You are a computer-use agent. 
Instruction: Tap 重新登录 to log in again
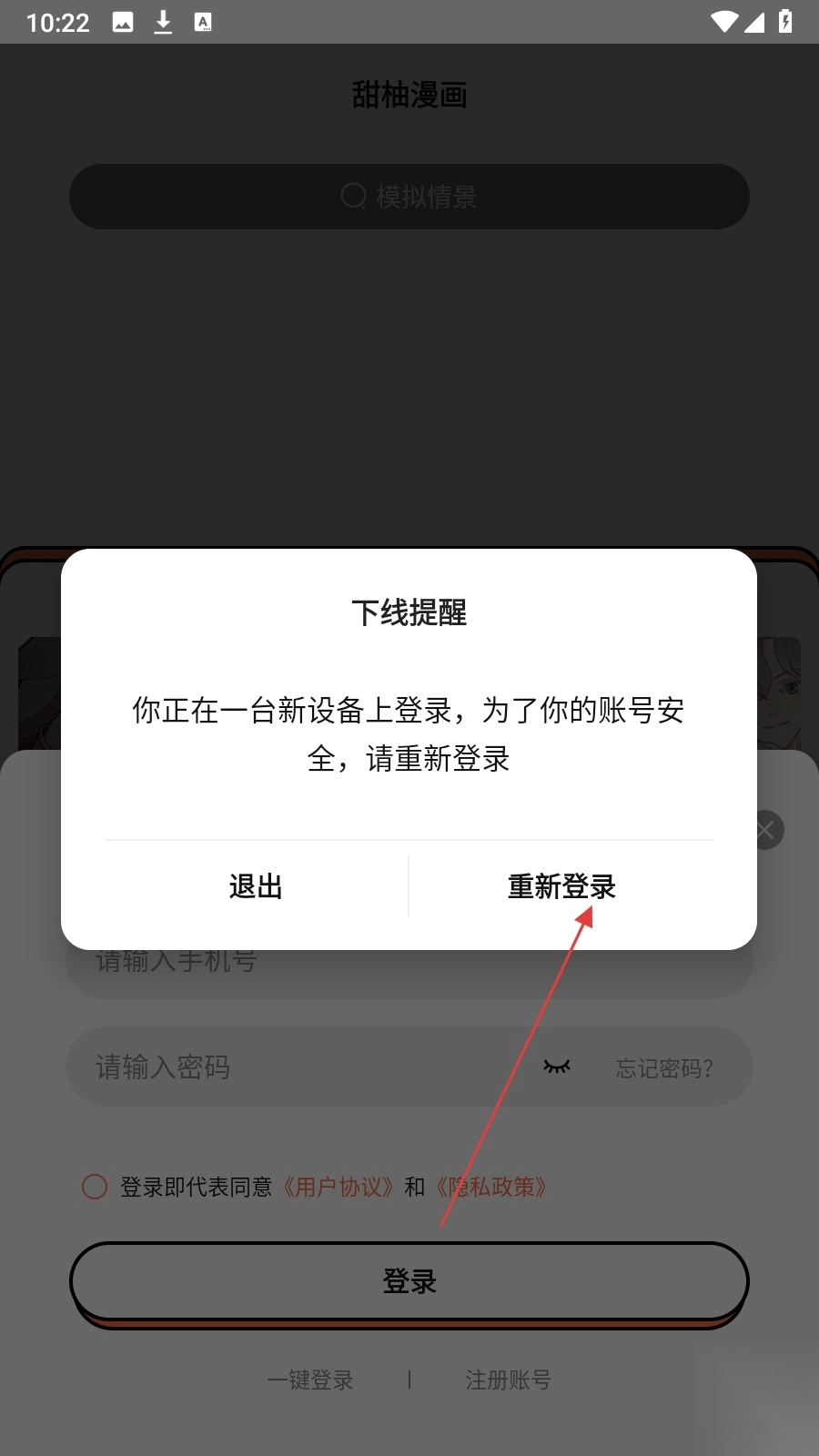pyautogui.click(x=561, y=886)
